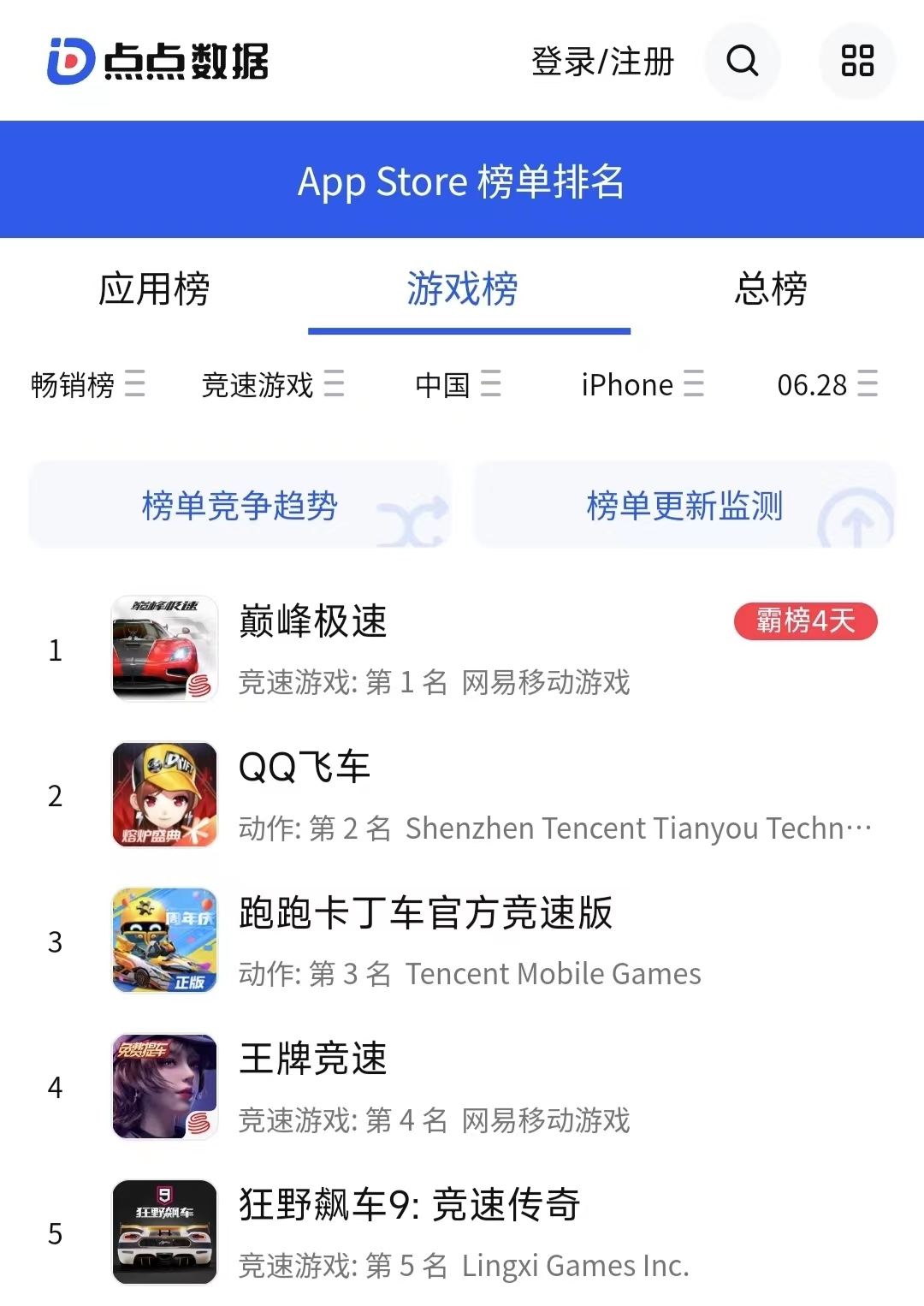
Task: Go to the 点点数据 home logo
Action: [158, 61]
